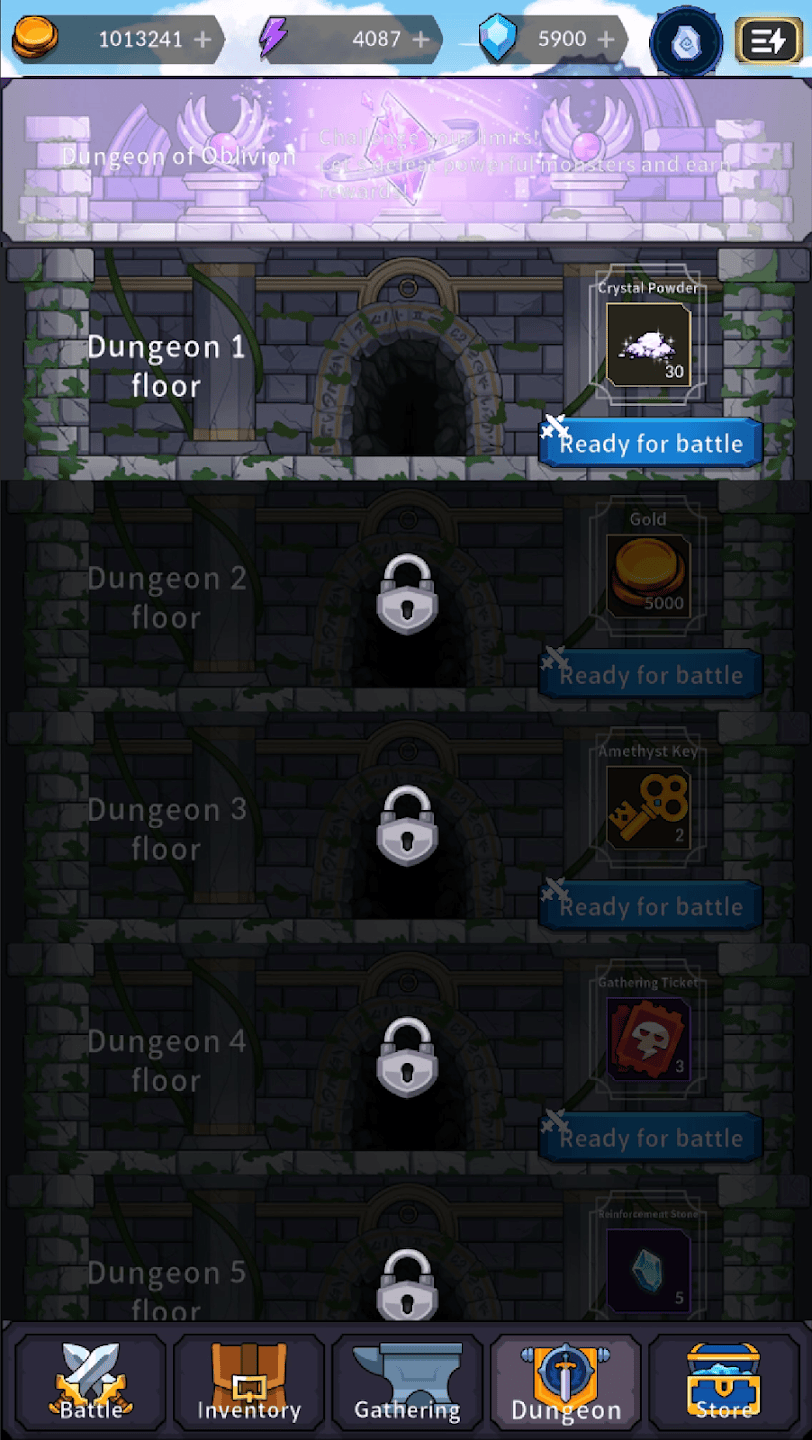
Task: Add more blue gems
Action: [606, 39]
